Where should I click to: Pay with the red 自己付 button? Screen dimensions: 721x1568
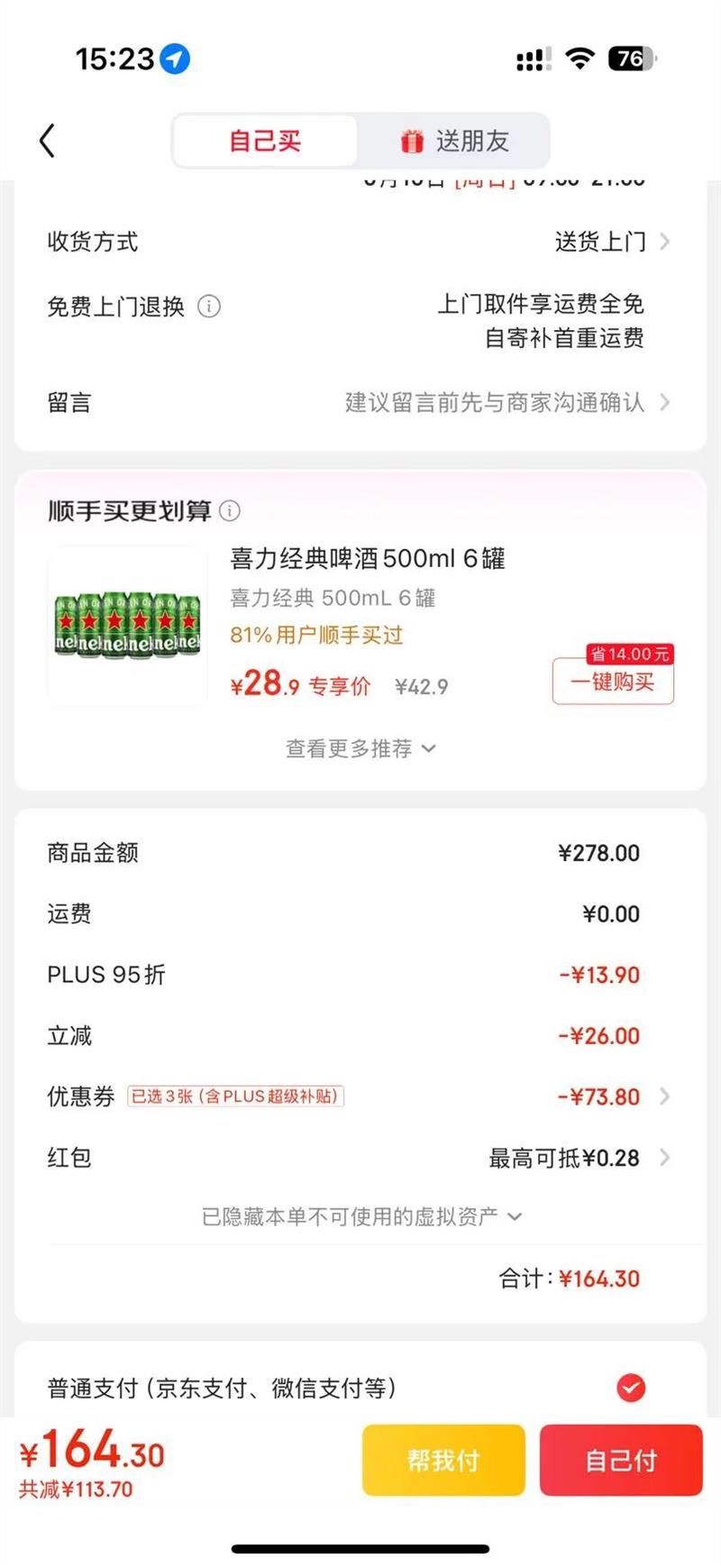click(x=621, y=1460)
